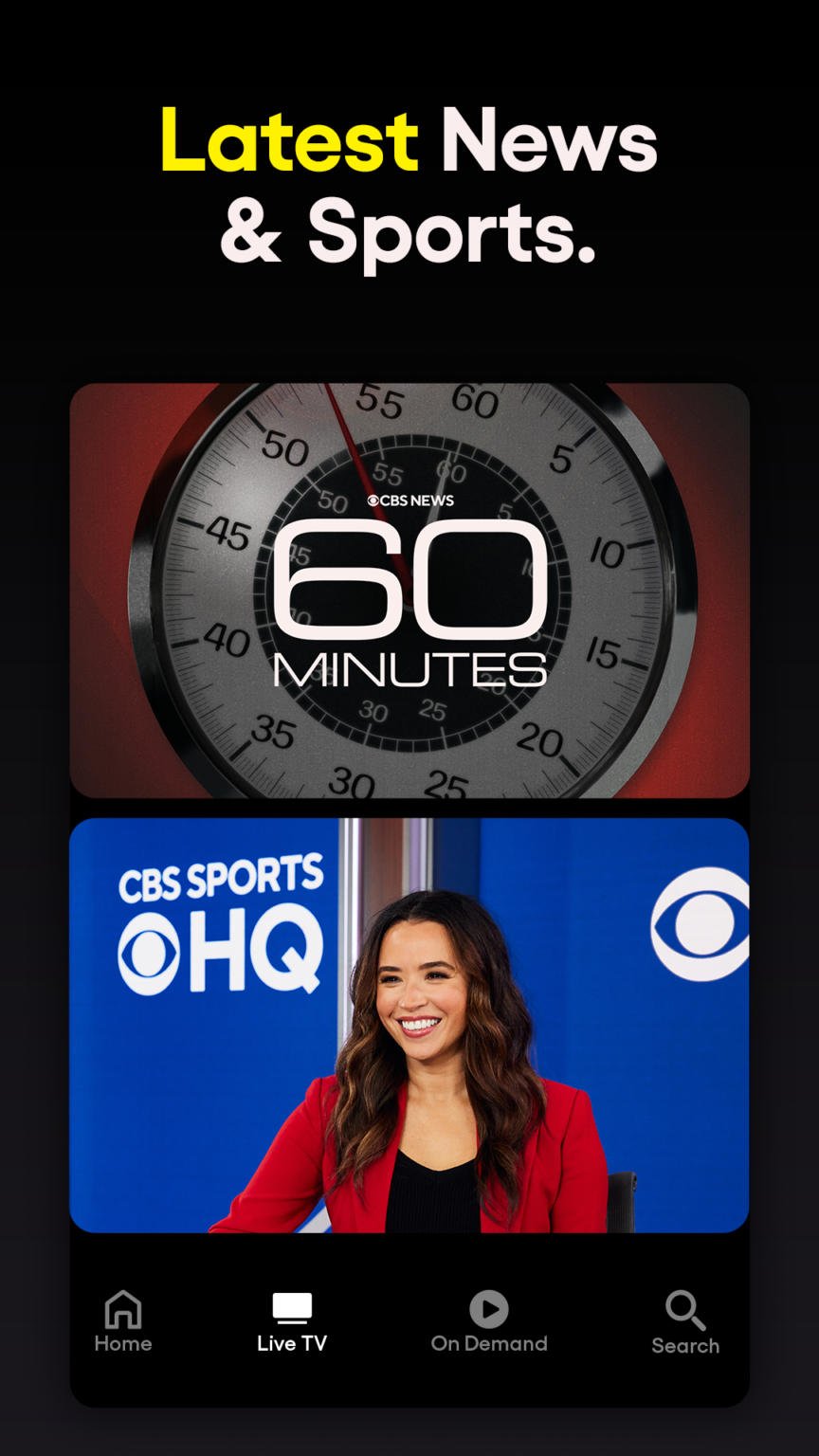This screenshot has height=1456, width=819.
Task: Select the TV screen icon for Live TV
Action: click(x=291, y=1305)
